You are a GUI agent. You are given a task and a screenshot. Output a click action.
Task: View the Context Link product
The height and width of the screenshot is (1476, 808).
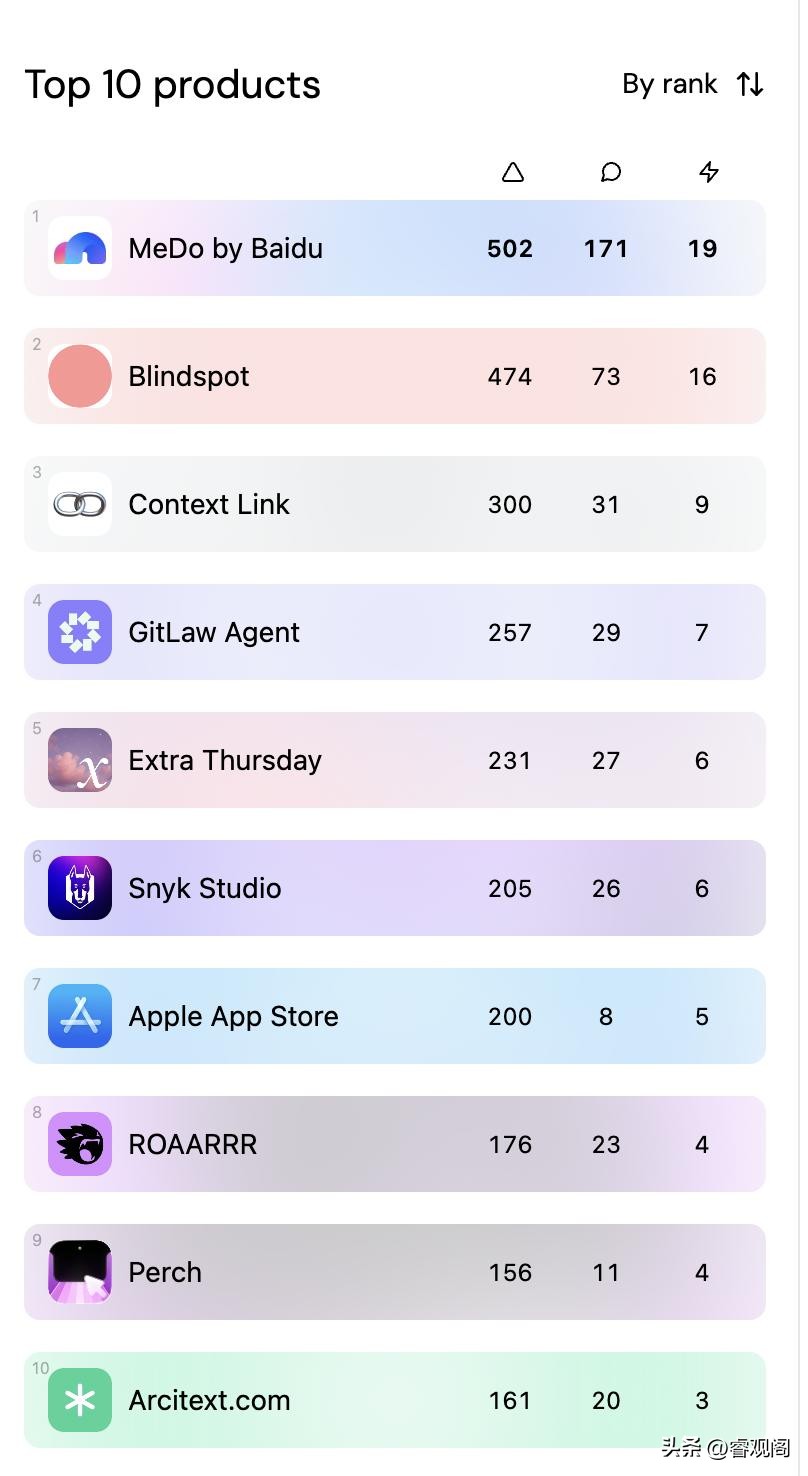pos(209,504)
